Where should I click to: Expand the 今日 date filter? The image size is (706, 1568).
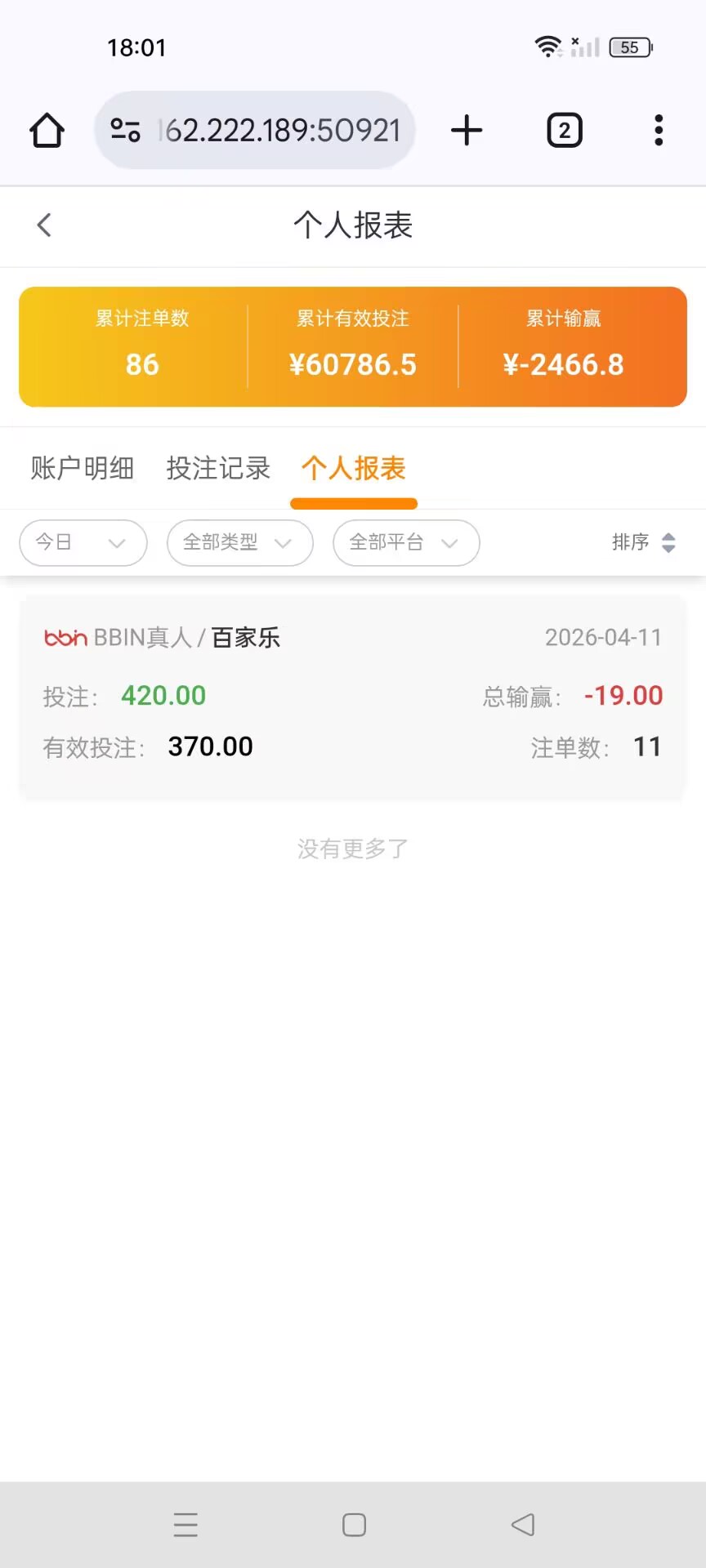(x=83, y=542)
